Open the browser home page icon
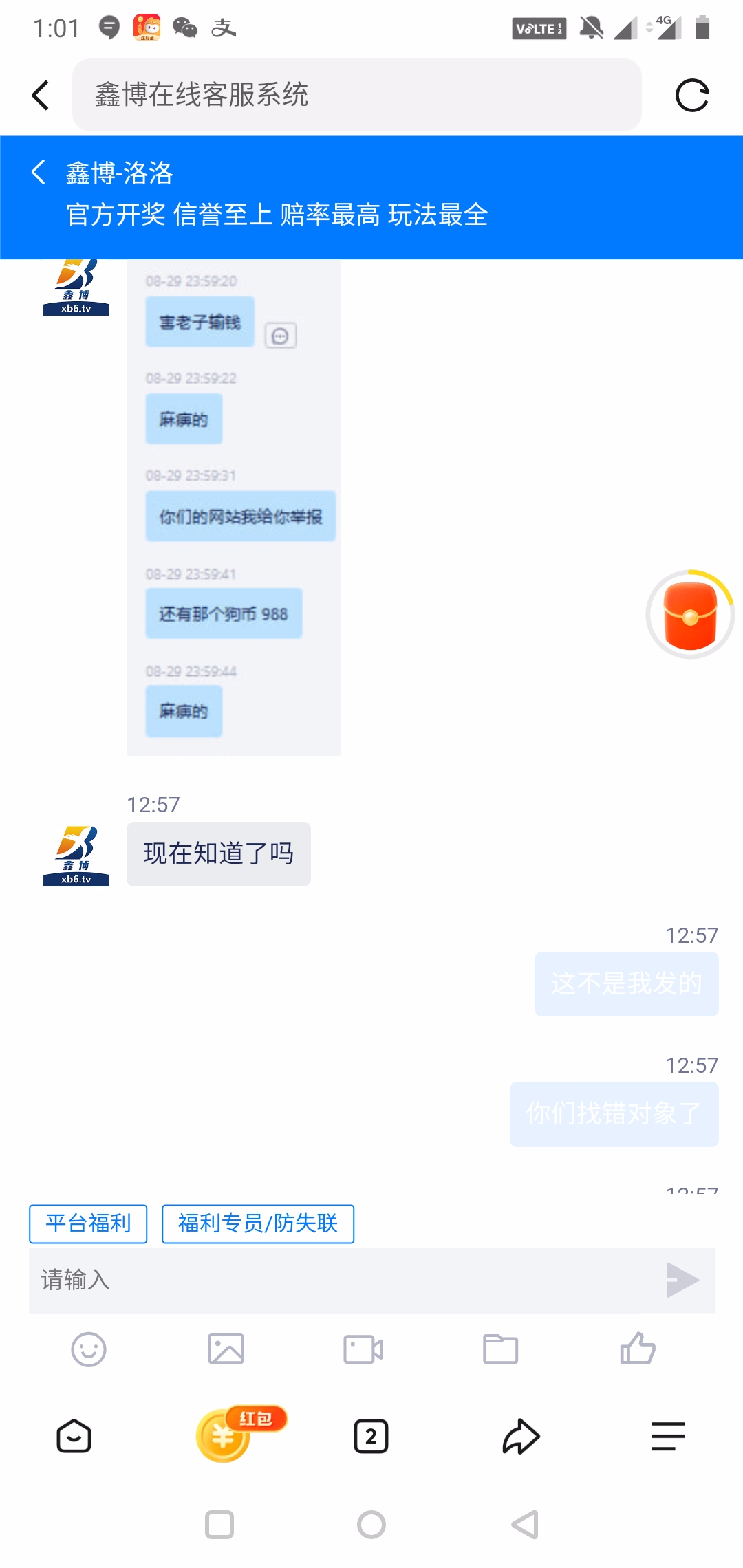Viewport: 743px width, 1568px height. point(74,1437)
